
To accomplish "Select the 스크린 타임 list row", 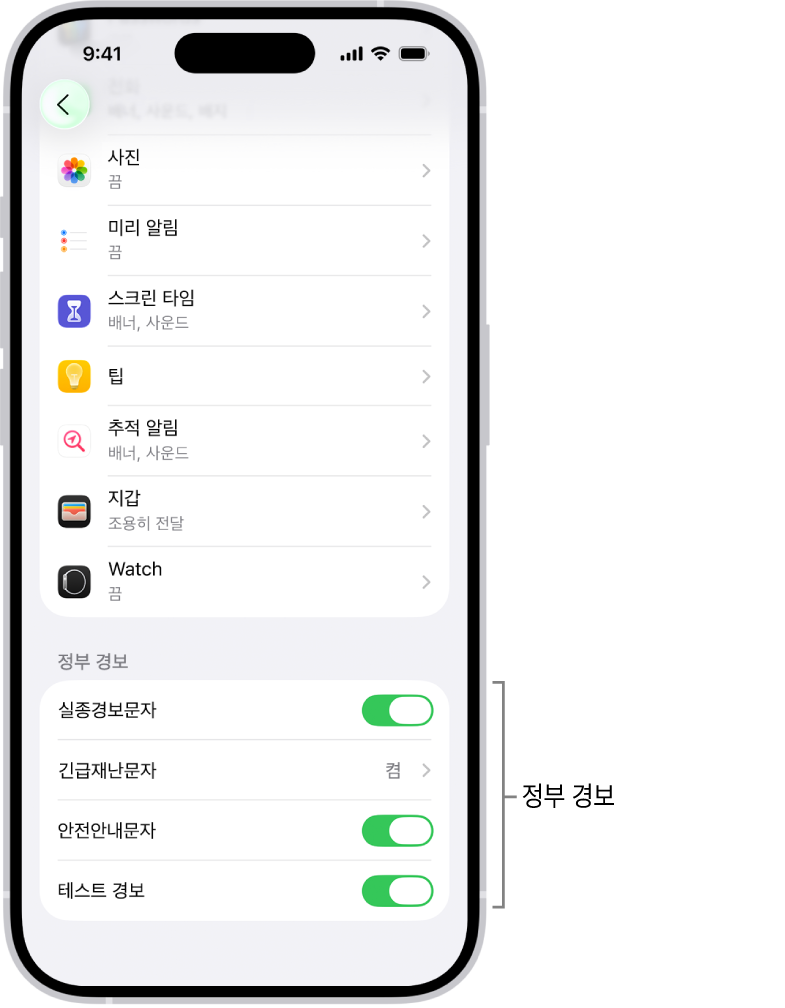I will point(245,309).
